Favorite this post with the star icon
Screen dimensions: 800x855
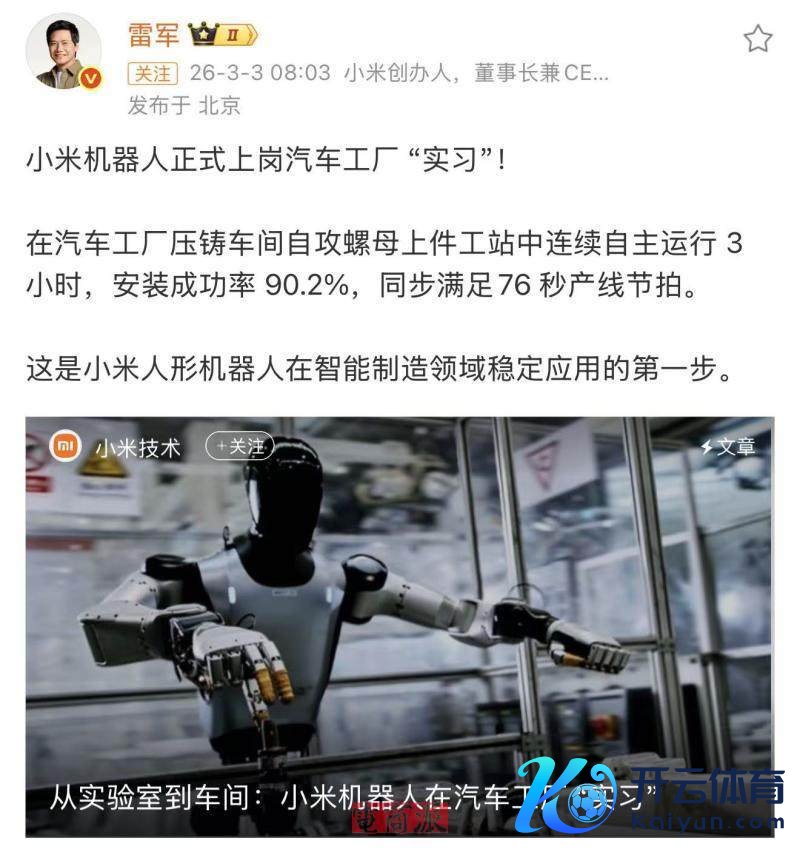pos(758,39)
